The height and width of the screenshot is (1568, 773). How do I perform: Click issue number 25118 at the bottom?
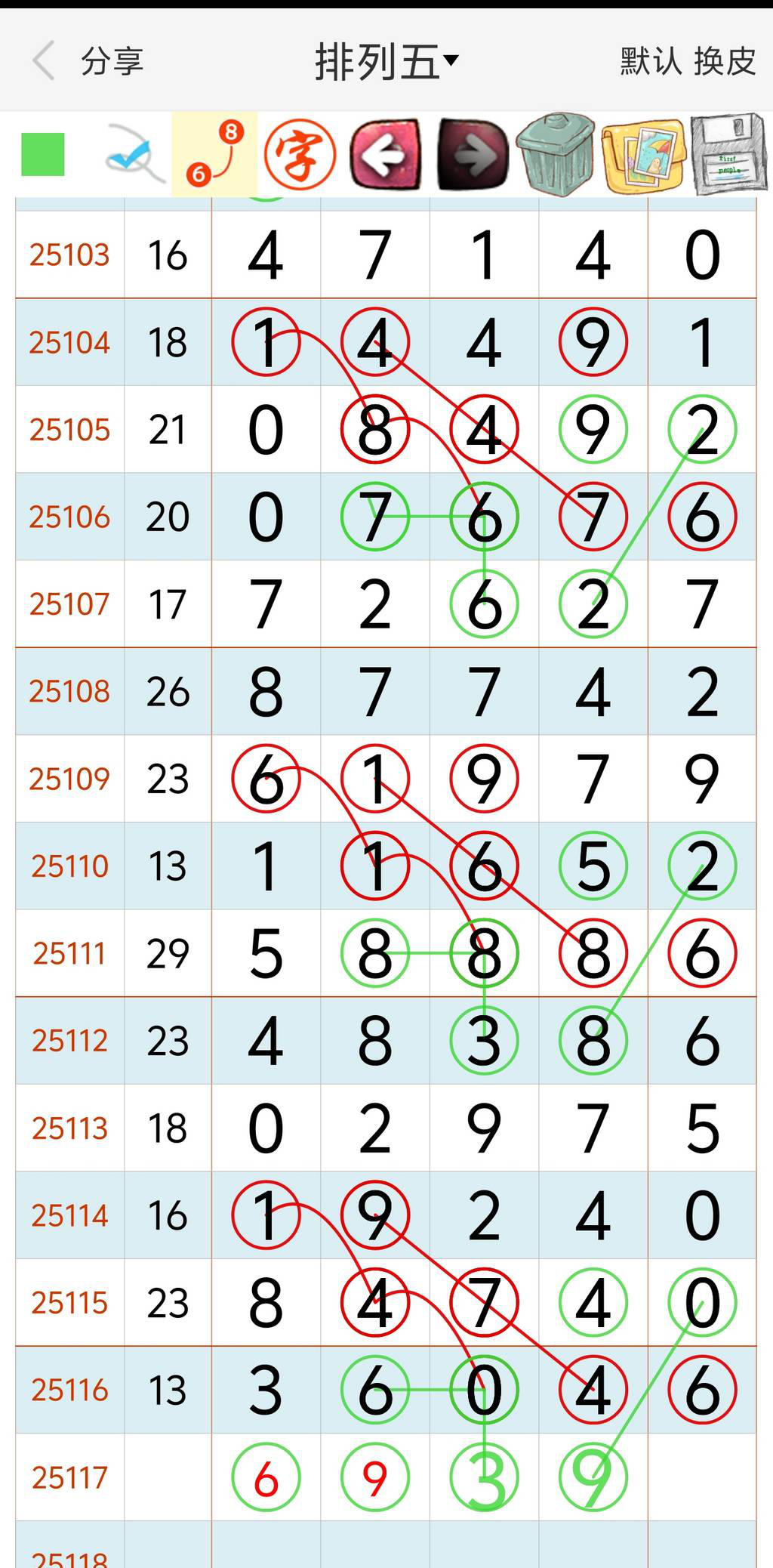69,1557
